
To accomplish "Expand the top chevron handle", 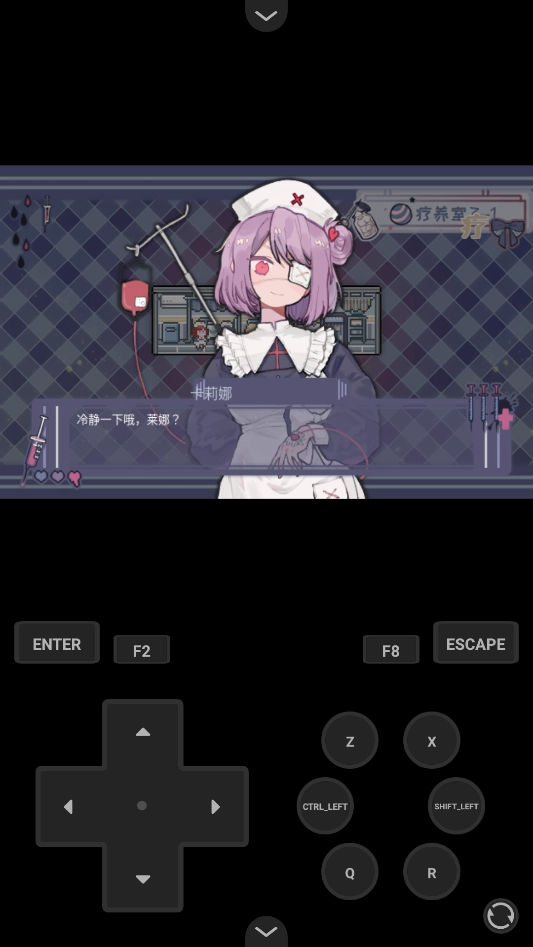I will click(266, 14).
